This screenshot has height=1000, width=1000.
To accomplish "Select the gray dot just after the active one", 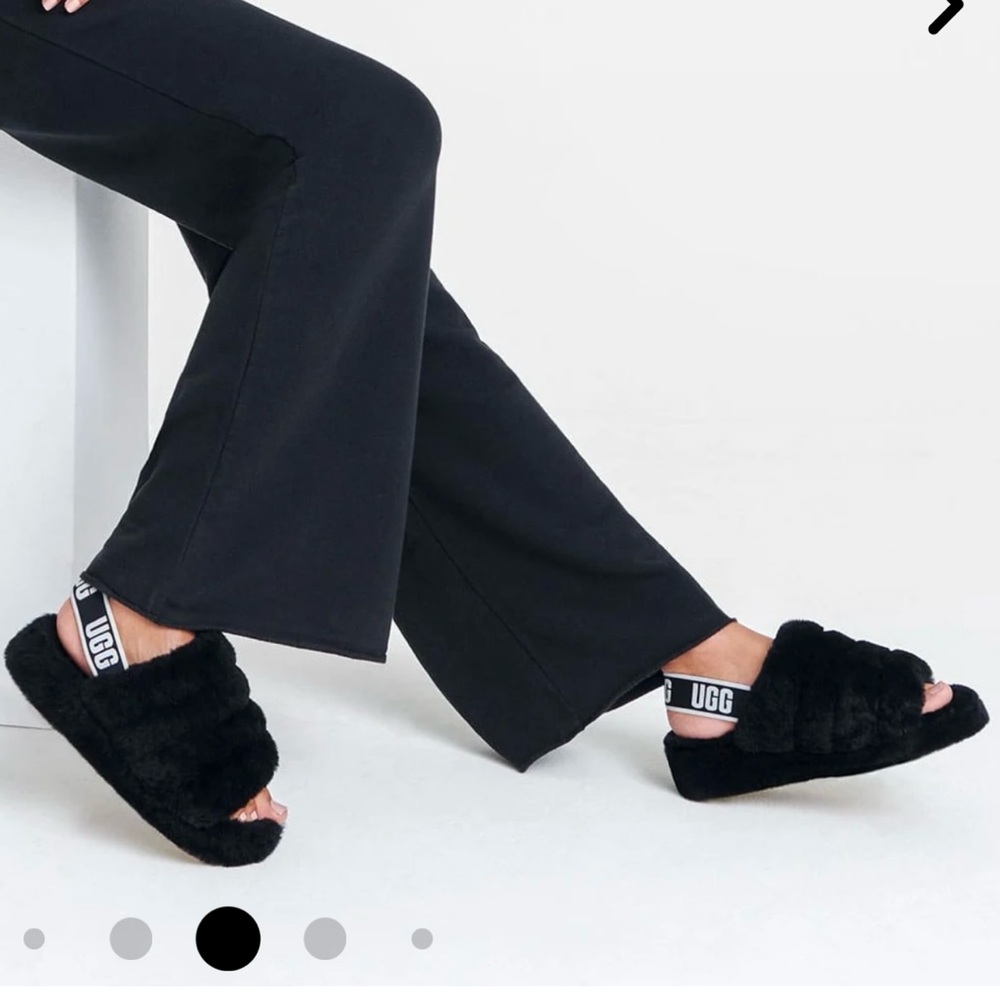I will coord(325,939).
